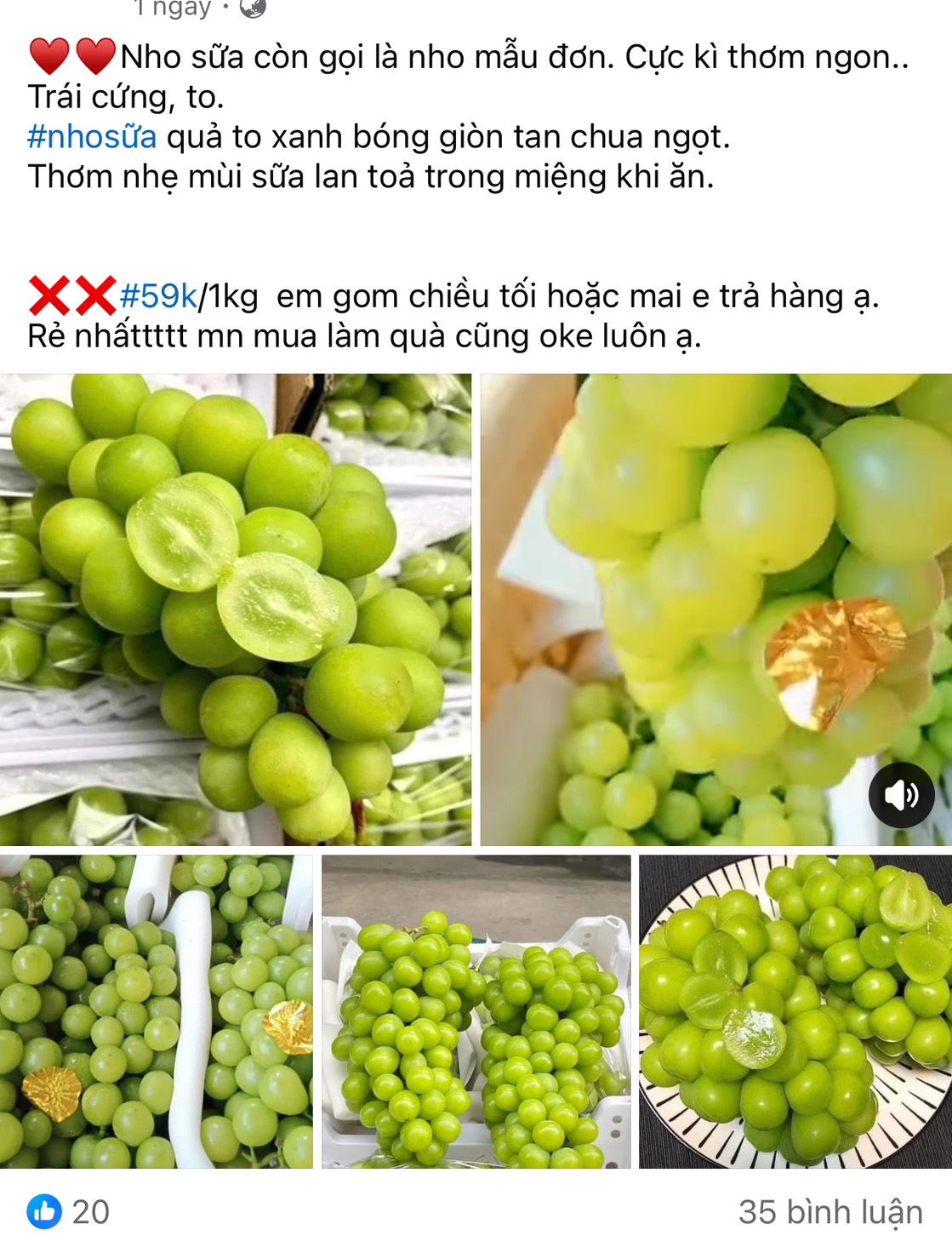Unmute the grape video sound
Viewport: 952px width, 1247px height.
pos(901,795)
